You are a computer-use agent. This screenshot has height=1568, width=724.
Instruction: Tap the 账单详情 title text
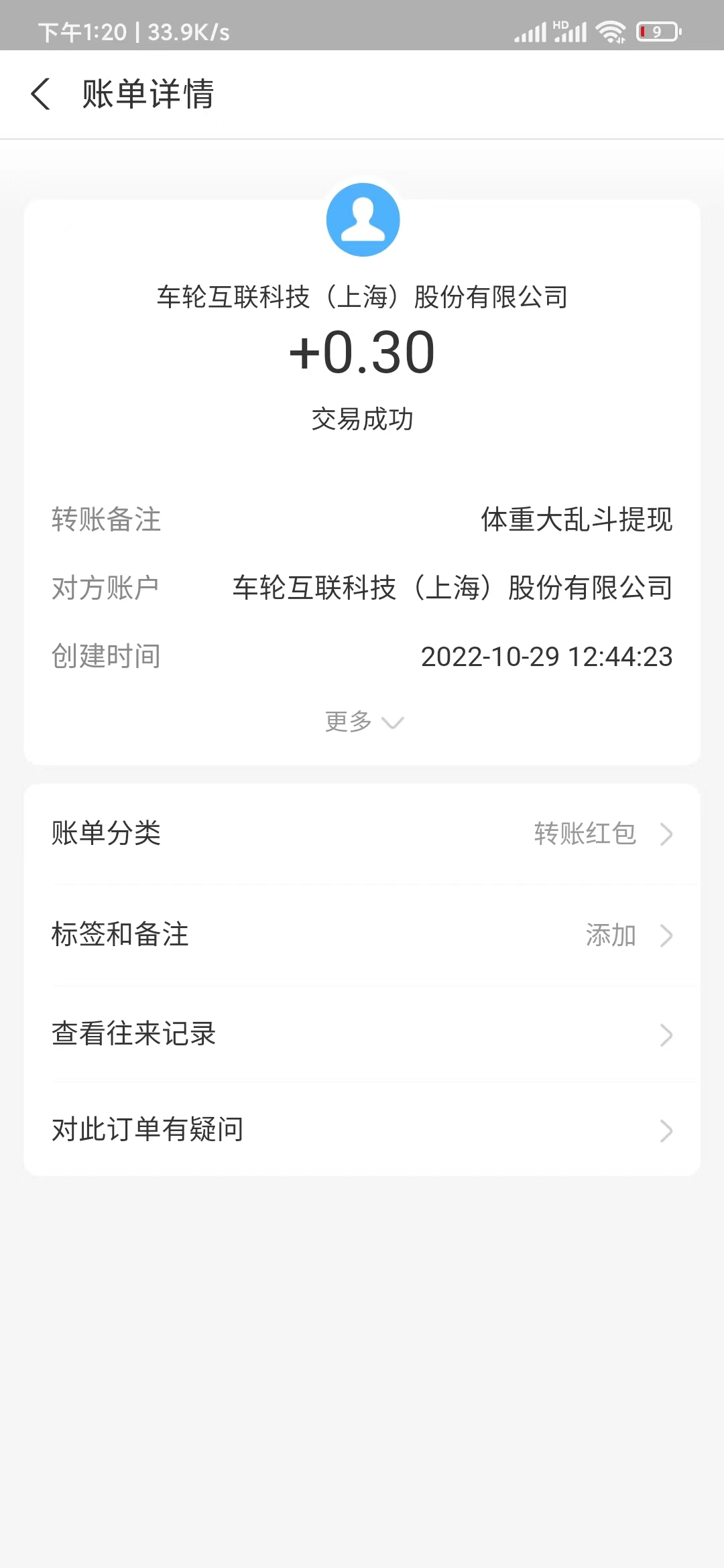coord(147,94)
